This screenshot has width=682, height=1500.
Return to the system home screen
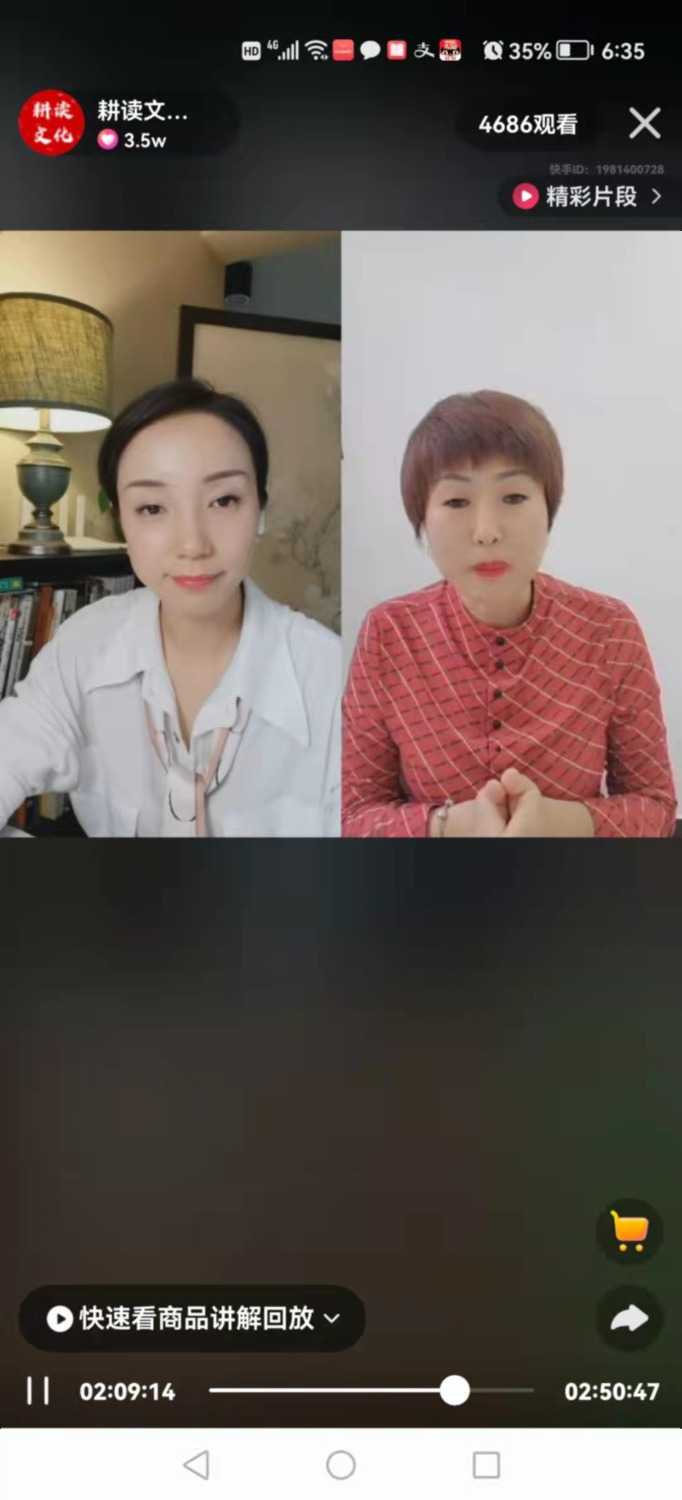[341, 1465]
